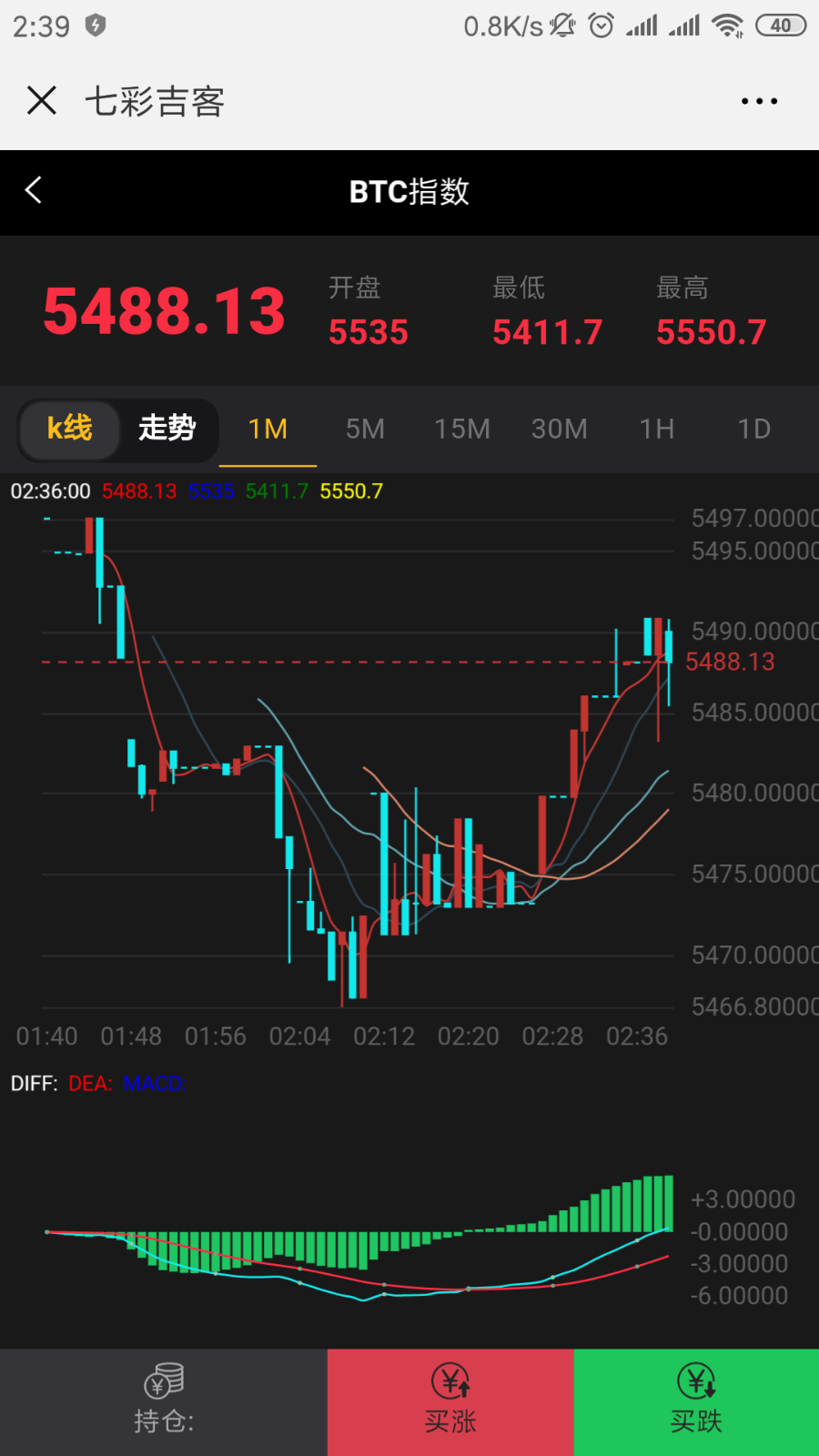819x1456 pixels.
Task: Show the 1D daily chart
Action: pyautogui.click(x=753, y=429)
